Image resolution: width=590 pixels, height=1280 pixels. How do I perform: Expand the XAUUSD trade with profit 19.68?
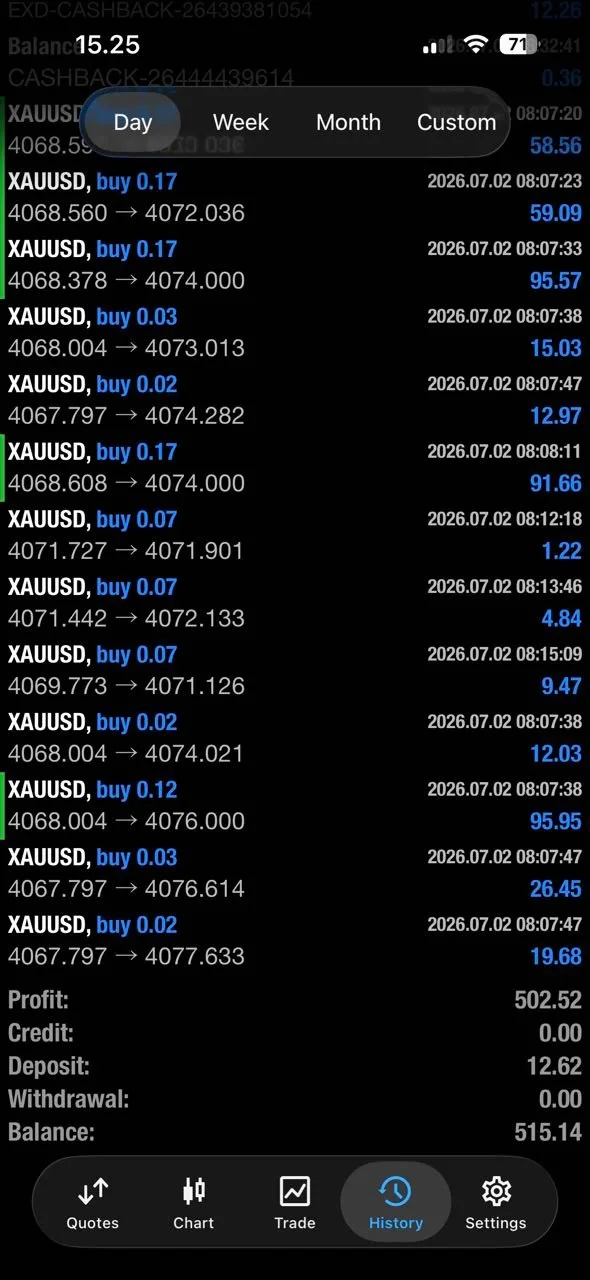295,940
